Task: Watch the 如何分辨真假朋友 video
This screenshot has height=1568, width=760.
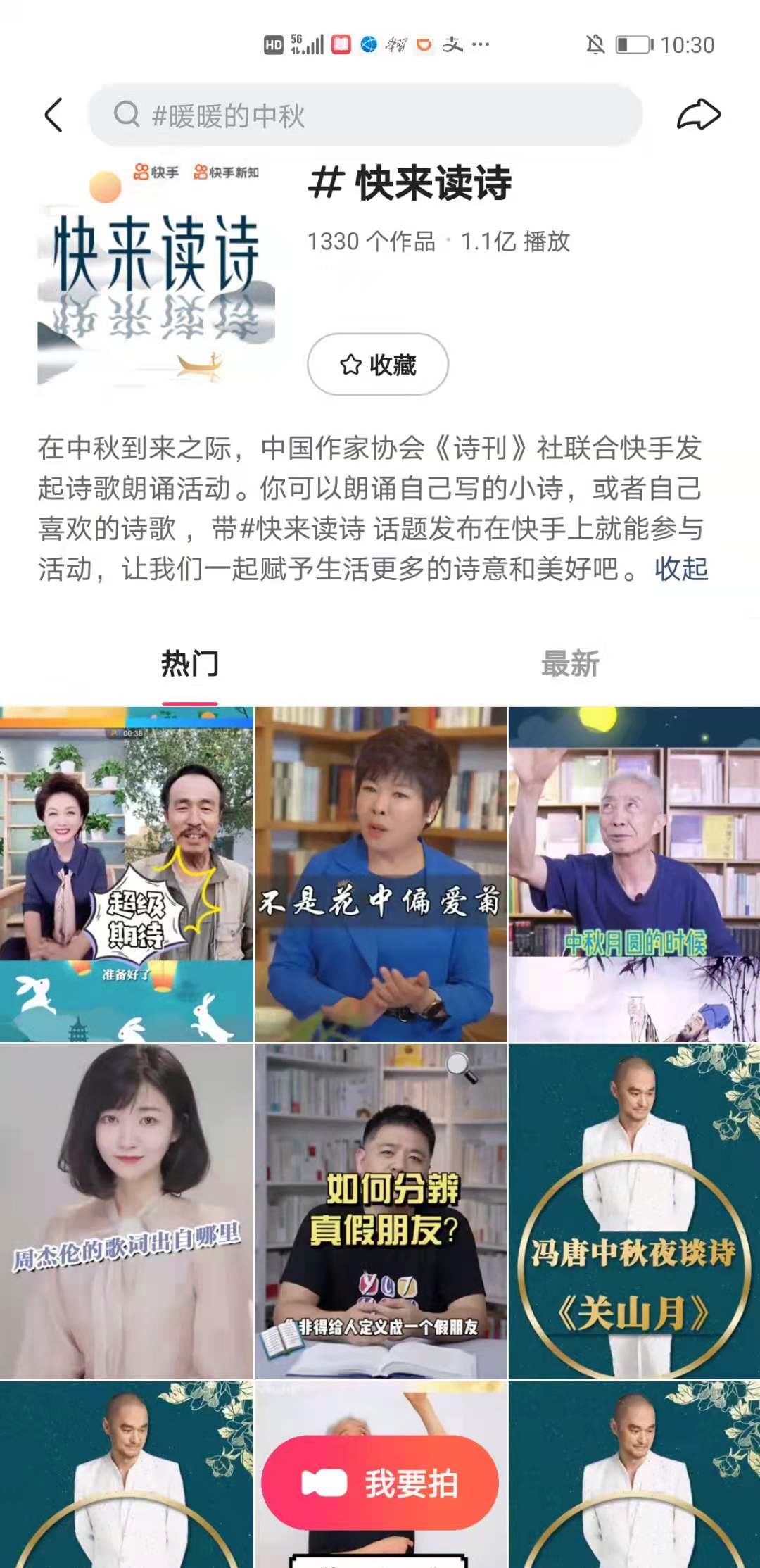Action: (381, 1211)
